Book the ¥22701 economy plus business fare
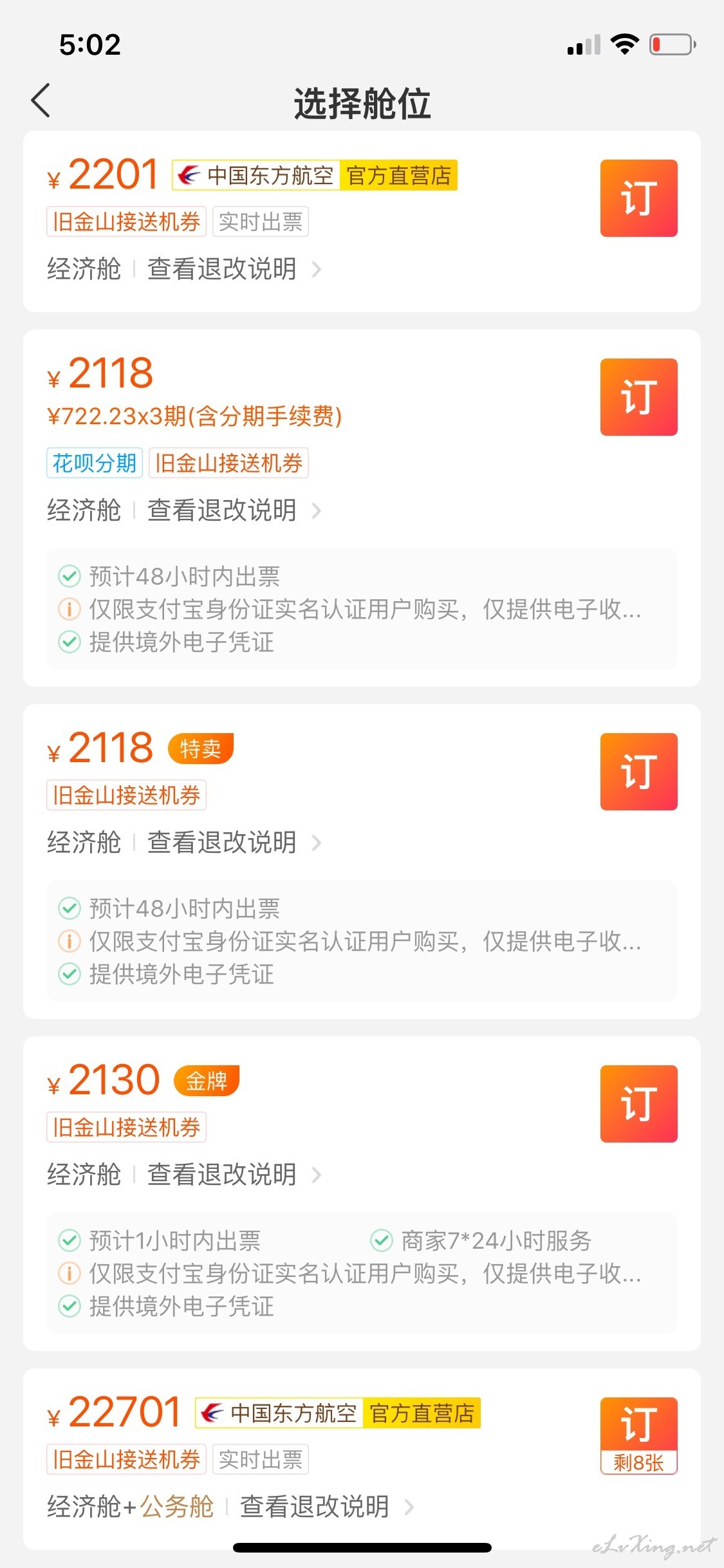 (x=638, y=1435)
